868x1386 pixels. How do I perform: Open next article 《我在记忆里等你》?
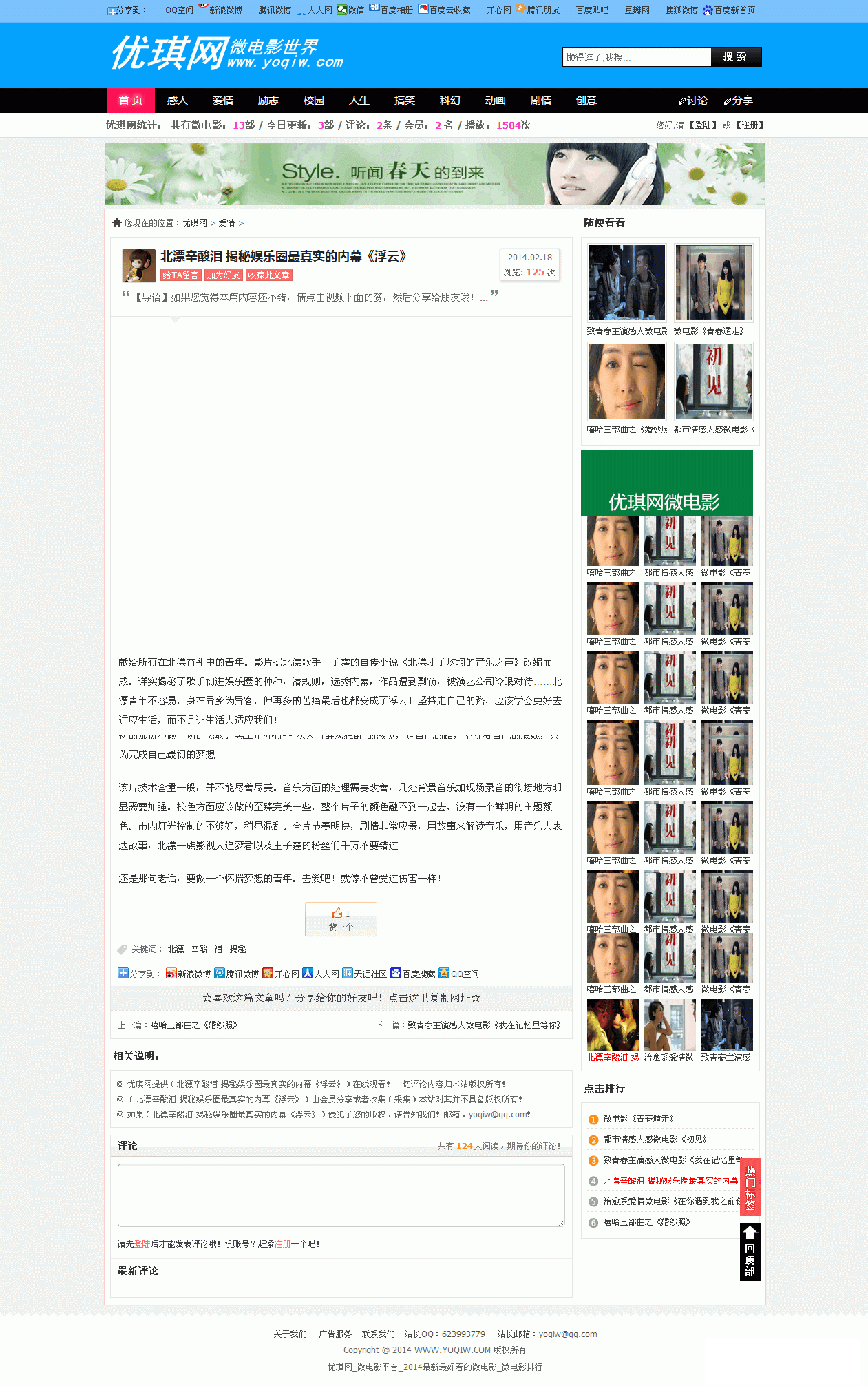[483, 1025]
